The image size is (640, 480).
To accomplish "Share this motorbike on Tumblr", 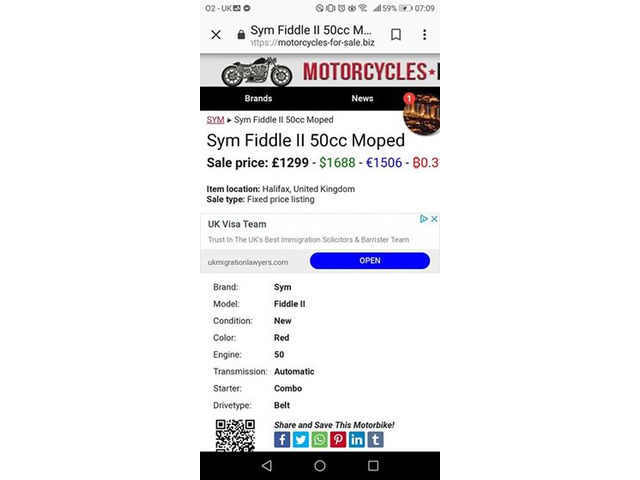I will pos(375,439).
